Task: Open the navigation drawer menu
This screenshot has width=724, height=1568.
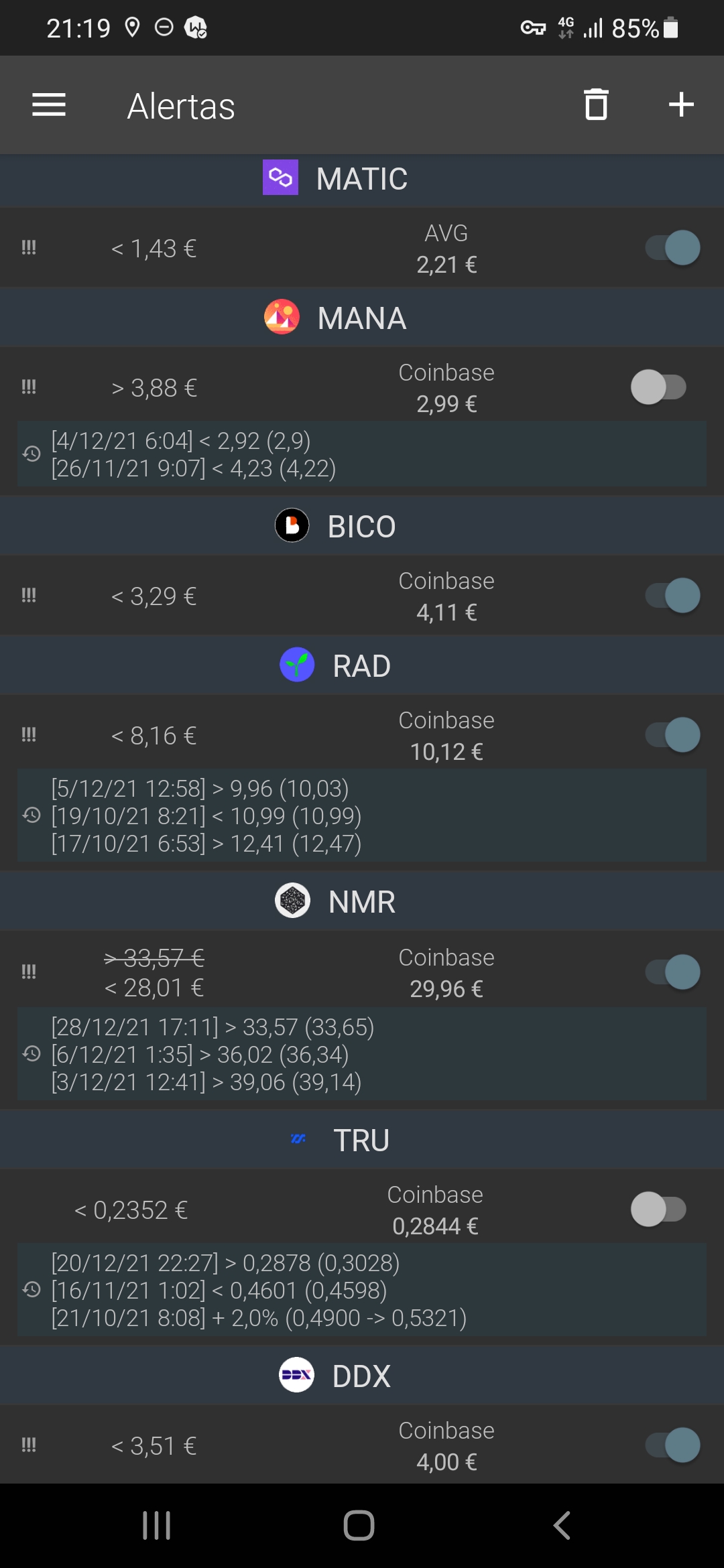Action: coord(48,105)
